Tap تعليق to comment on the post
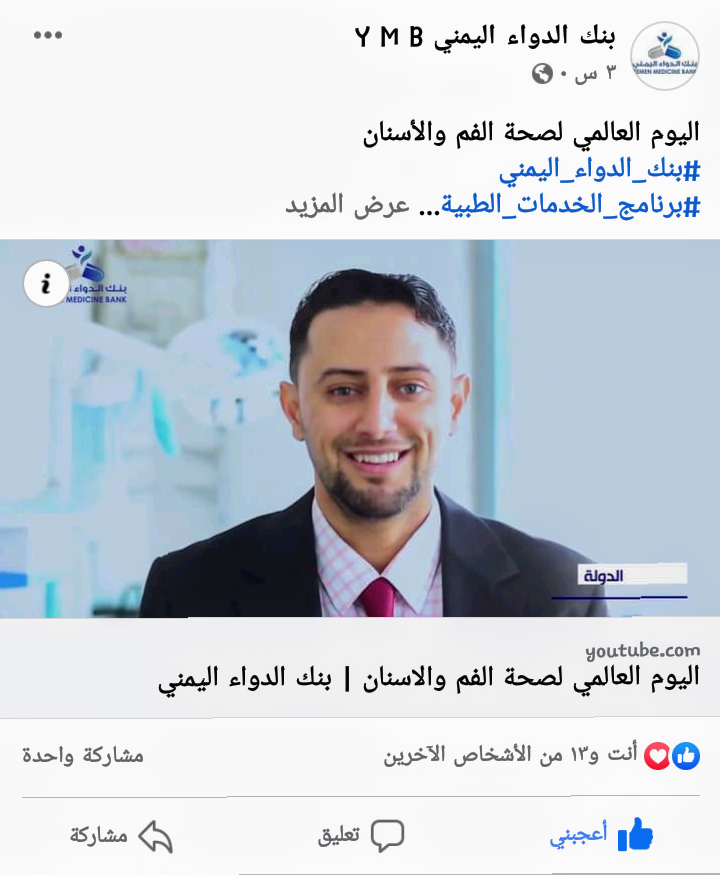The height and width of the screenshot is (875, 720). (360, 835)
